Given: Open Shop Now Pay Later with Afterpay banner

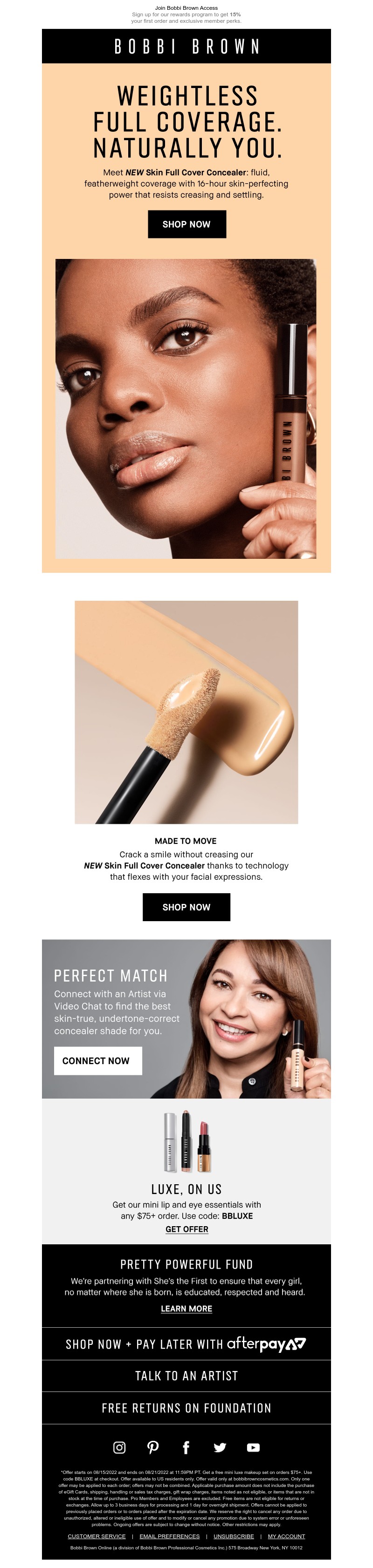Looking at the screenshot, I should coord(186,1344).
